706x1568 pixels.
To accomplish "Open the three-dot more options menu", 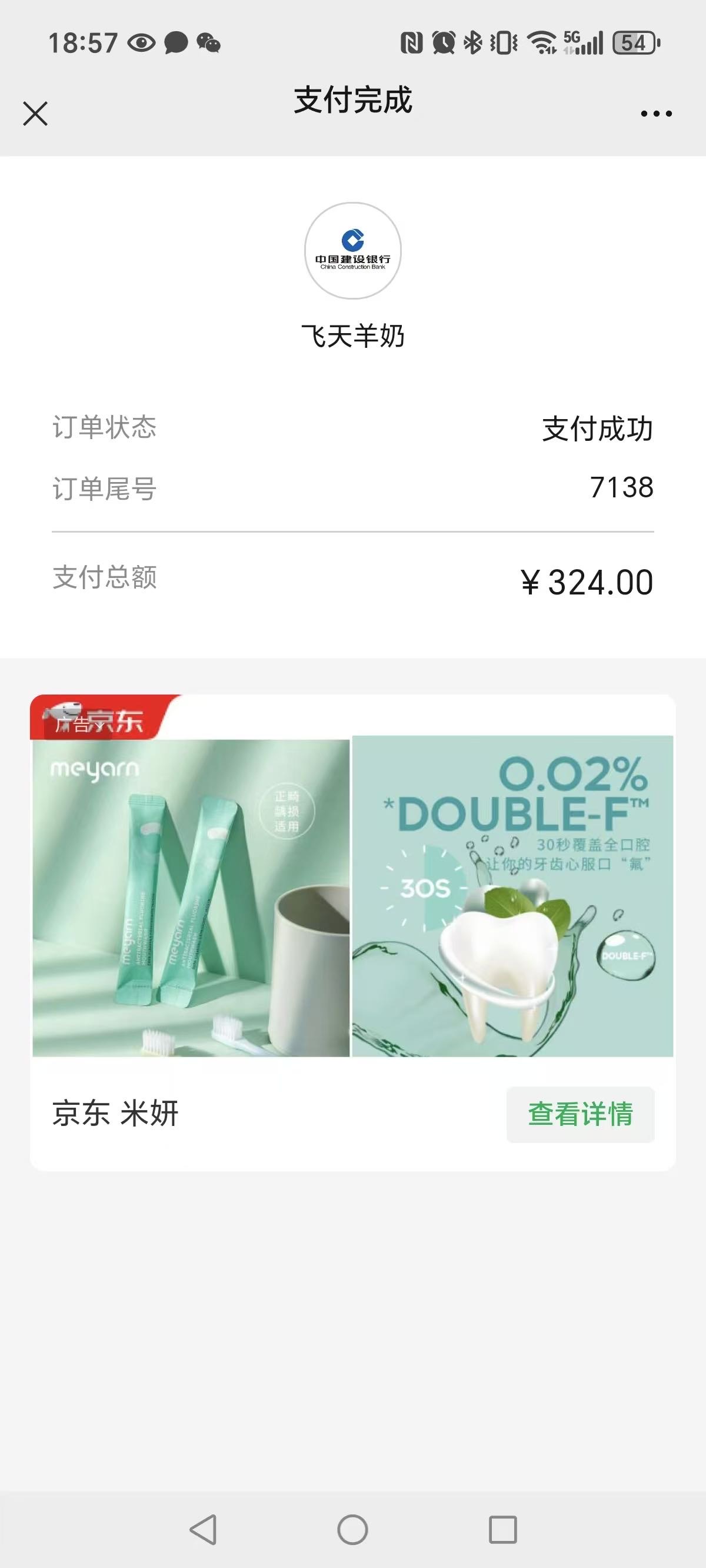I will coord(656,114).
